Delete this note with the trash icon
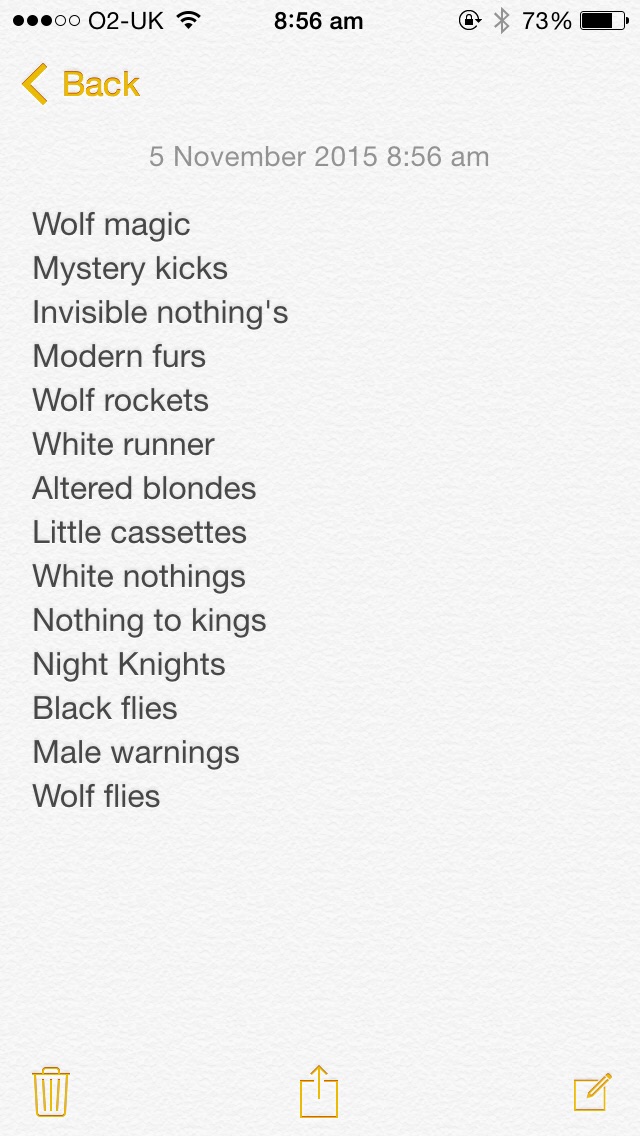 pyautogui.click(x=51, y=1092)
